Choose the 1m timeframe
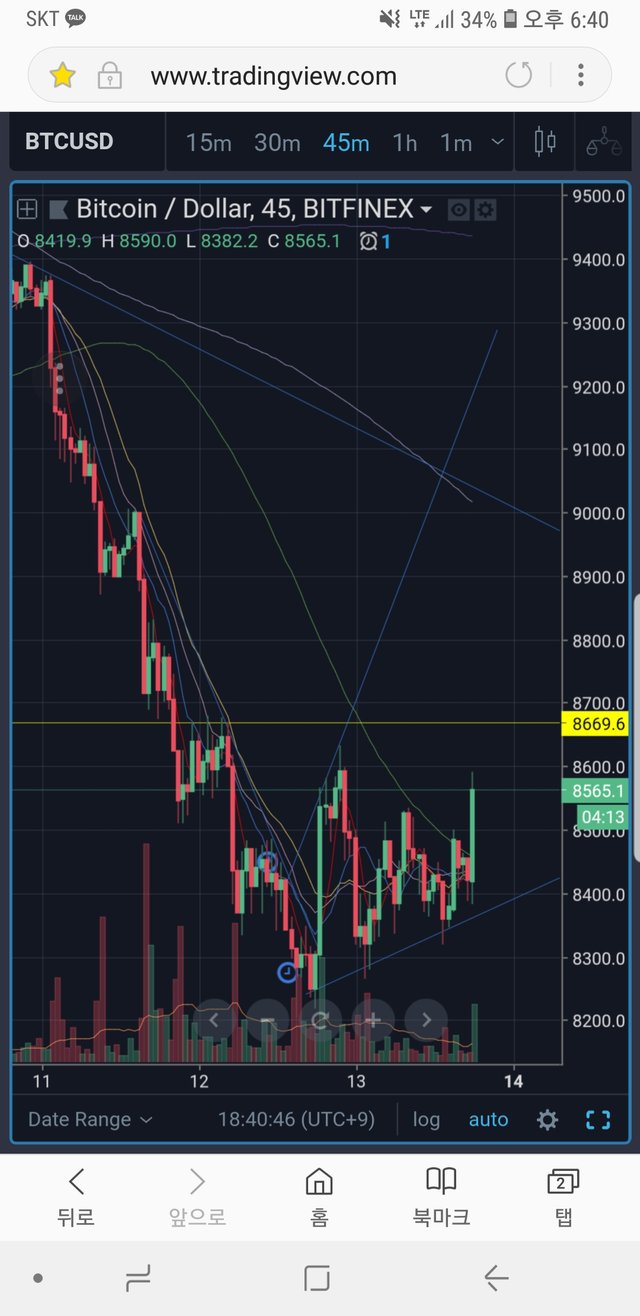The image size is (640, 1316). pyautogui.click(x=456, y=143)
